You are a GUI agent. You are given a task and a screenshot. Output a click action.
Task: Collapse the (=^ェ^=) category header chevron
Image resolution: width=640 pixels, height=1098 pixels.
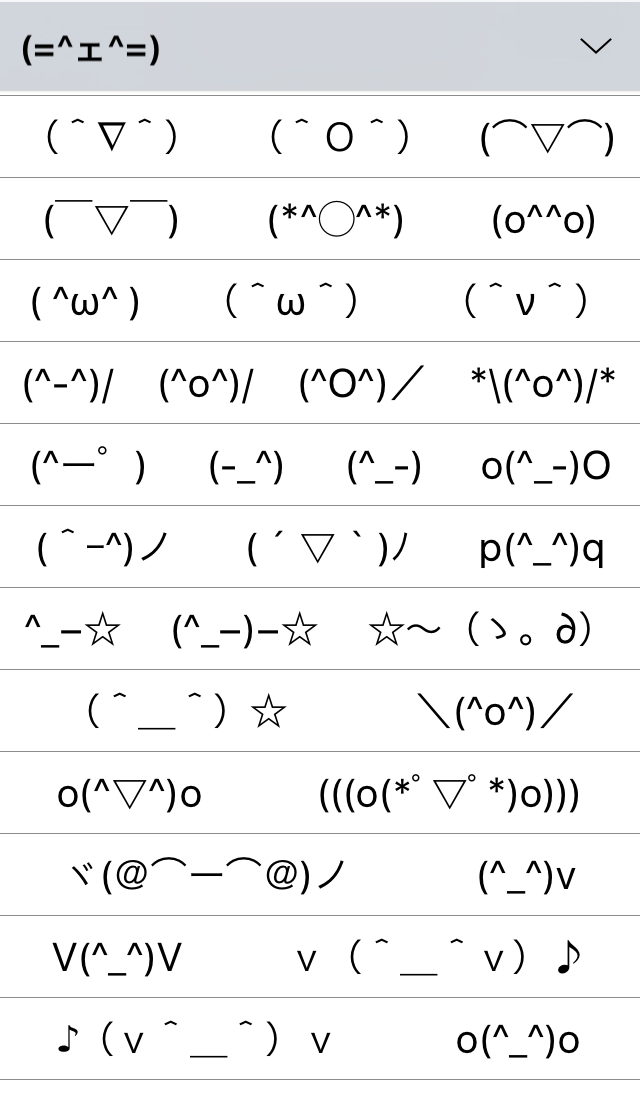click(x=595, y=47)
